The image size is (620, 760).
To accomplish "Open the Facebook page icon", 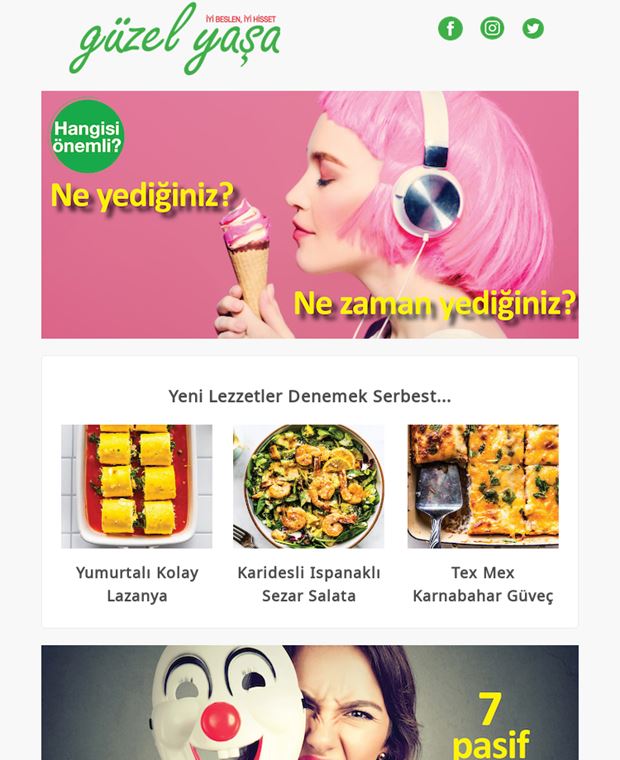I will 450,28.
